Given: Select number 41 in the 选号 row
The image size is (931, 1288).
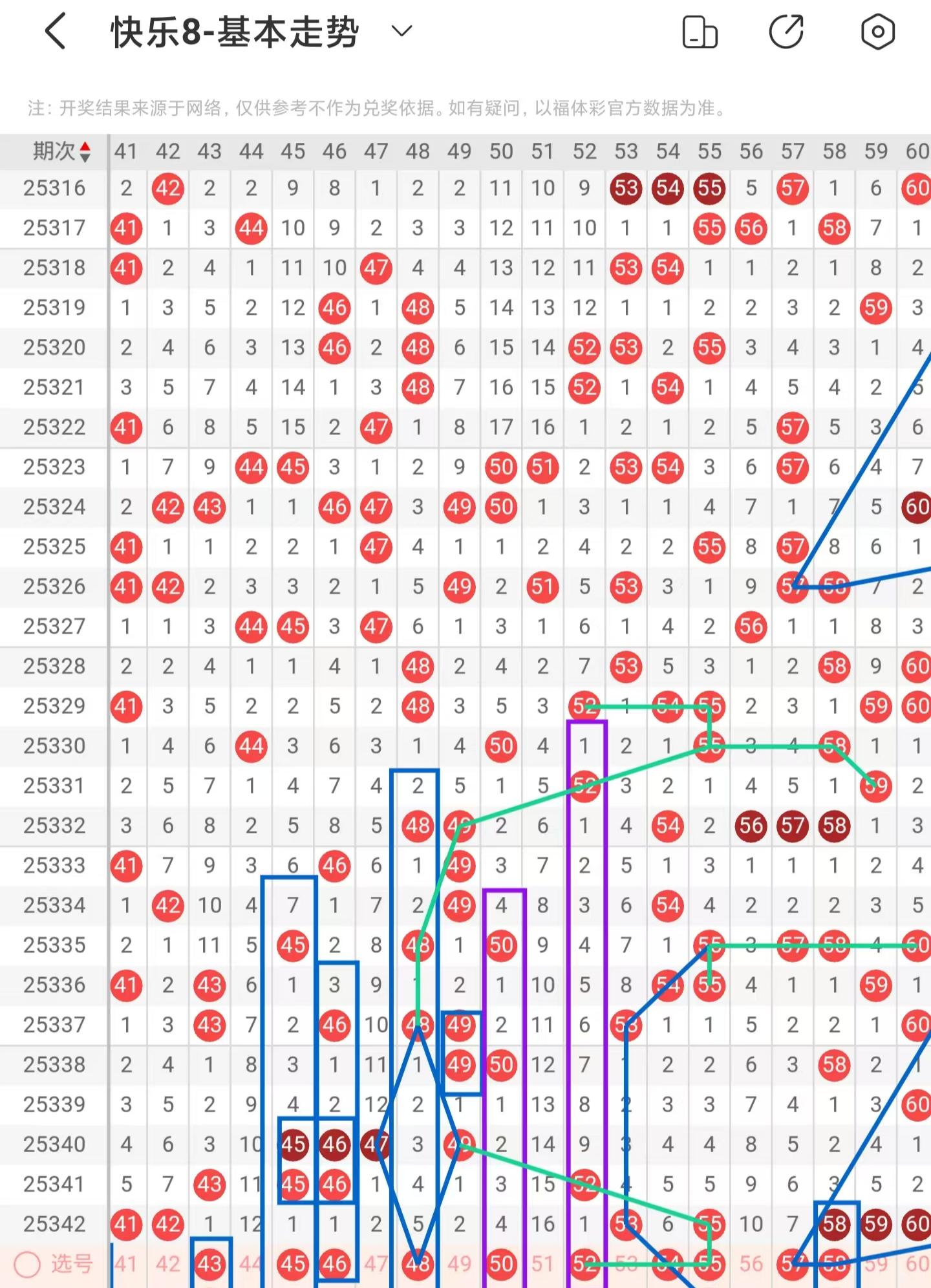Looking at the screenshot, I should [x=126, y=1263].
